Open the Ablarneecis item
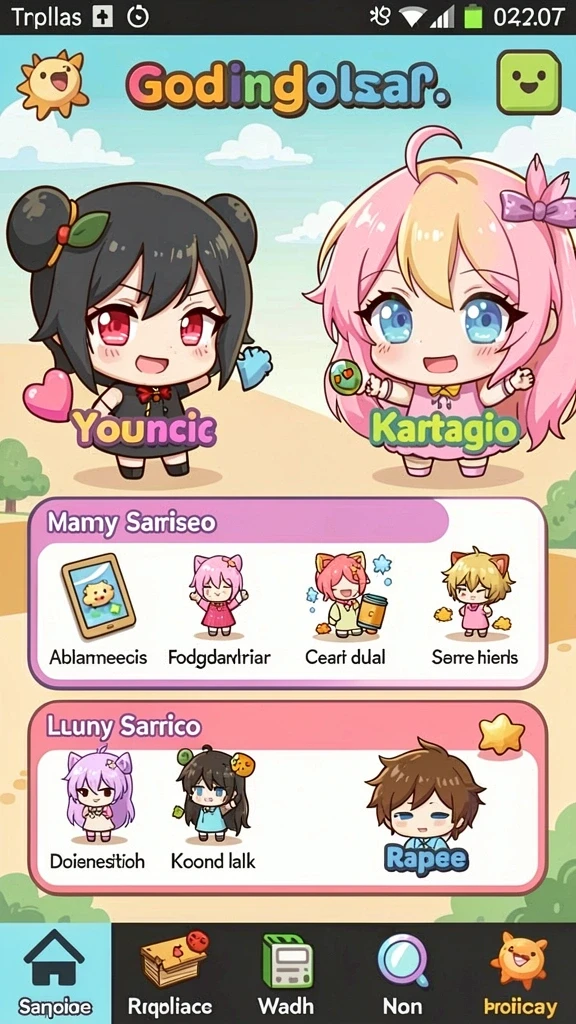Image resolution: width=576 pixels, height=1024 pixels. (99, 609)
